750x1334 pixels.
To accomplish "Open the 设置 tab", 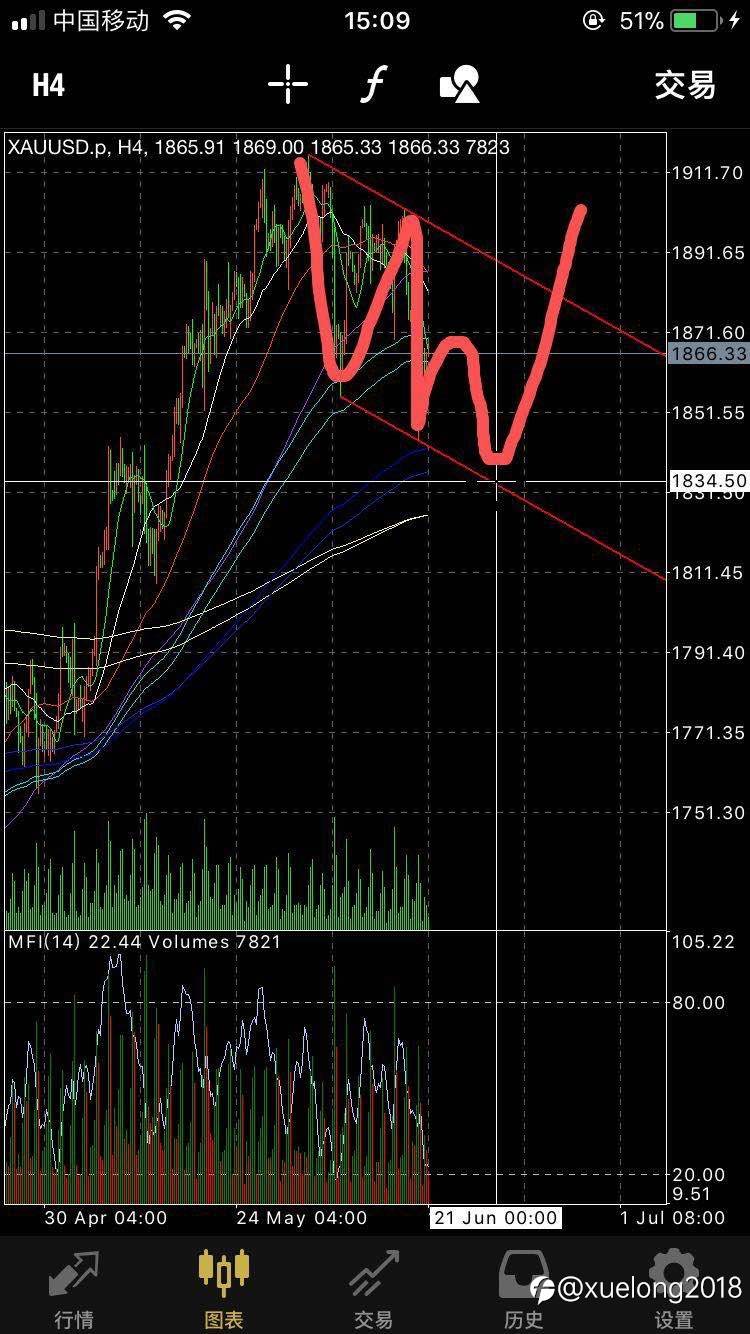I will point(674,1288).
